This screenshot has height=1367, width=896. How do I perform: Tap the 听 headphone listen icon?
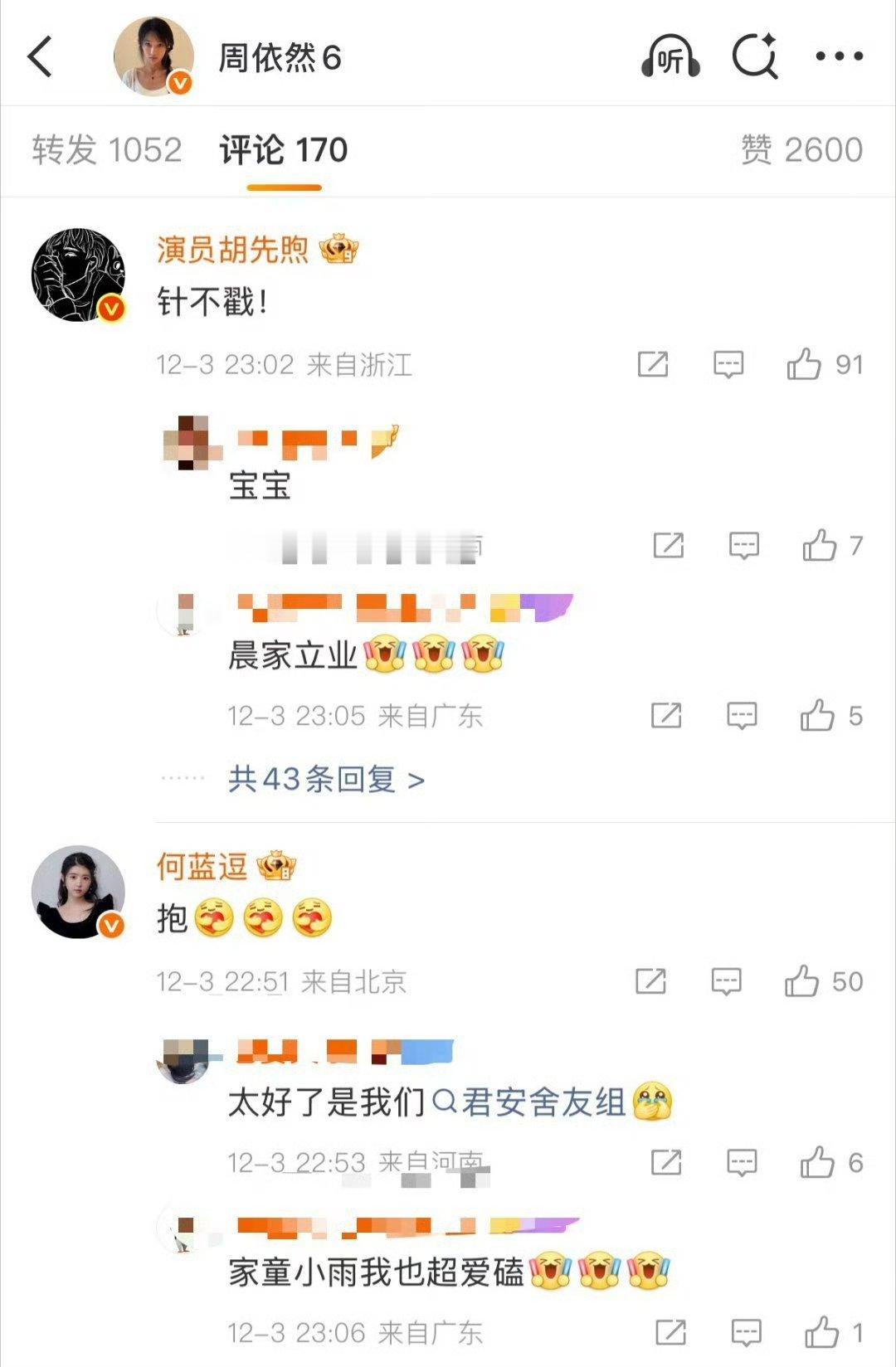coord(670,56)
